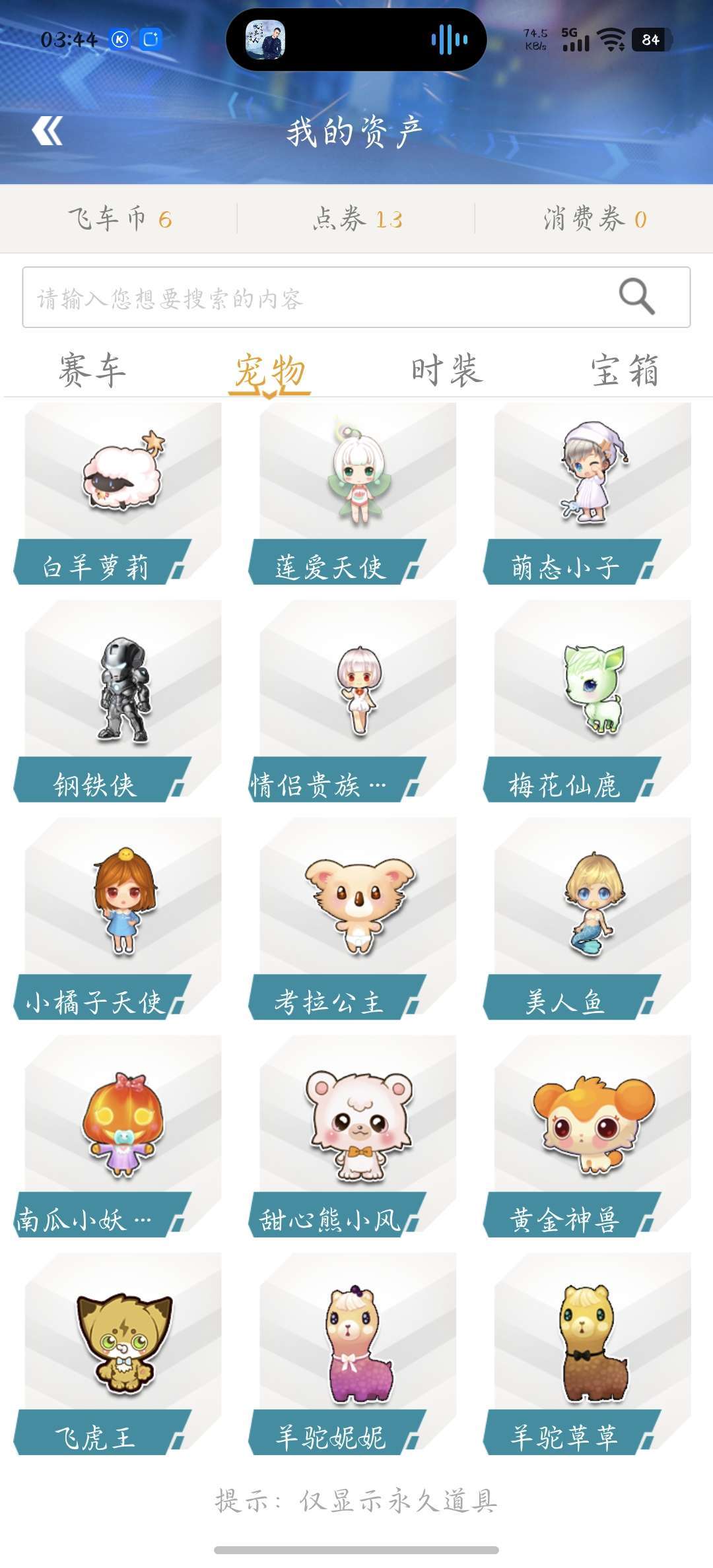This screenshot has width=713, height=1568.
Task: View the 甜心熊小风 pet
Action: tap(353, 1136)
